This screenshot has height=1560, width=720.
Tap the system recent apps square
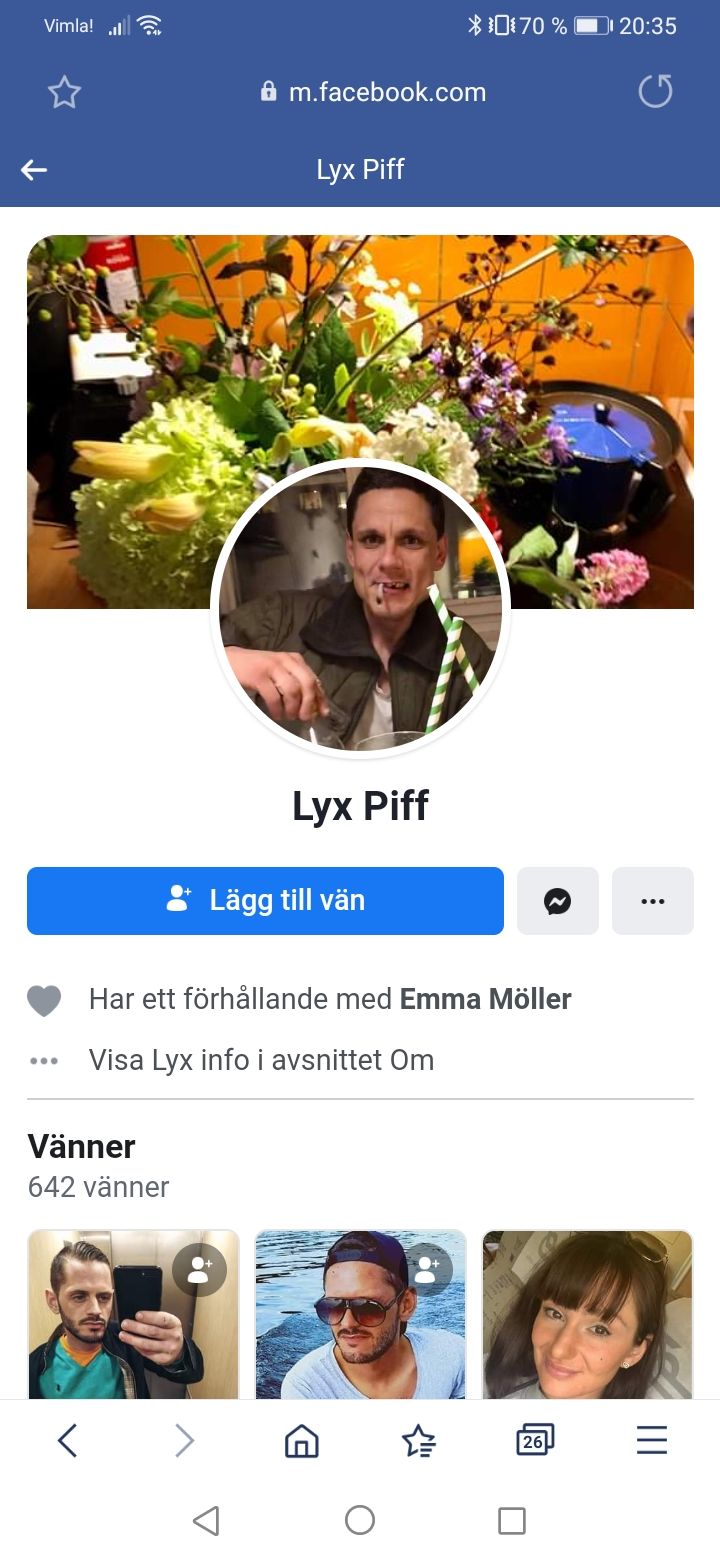click(512, 1521)
